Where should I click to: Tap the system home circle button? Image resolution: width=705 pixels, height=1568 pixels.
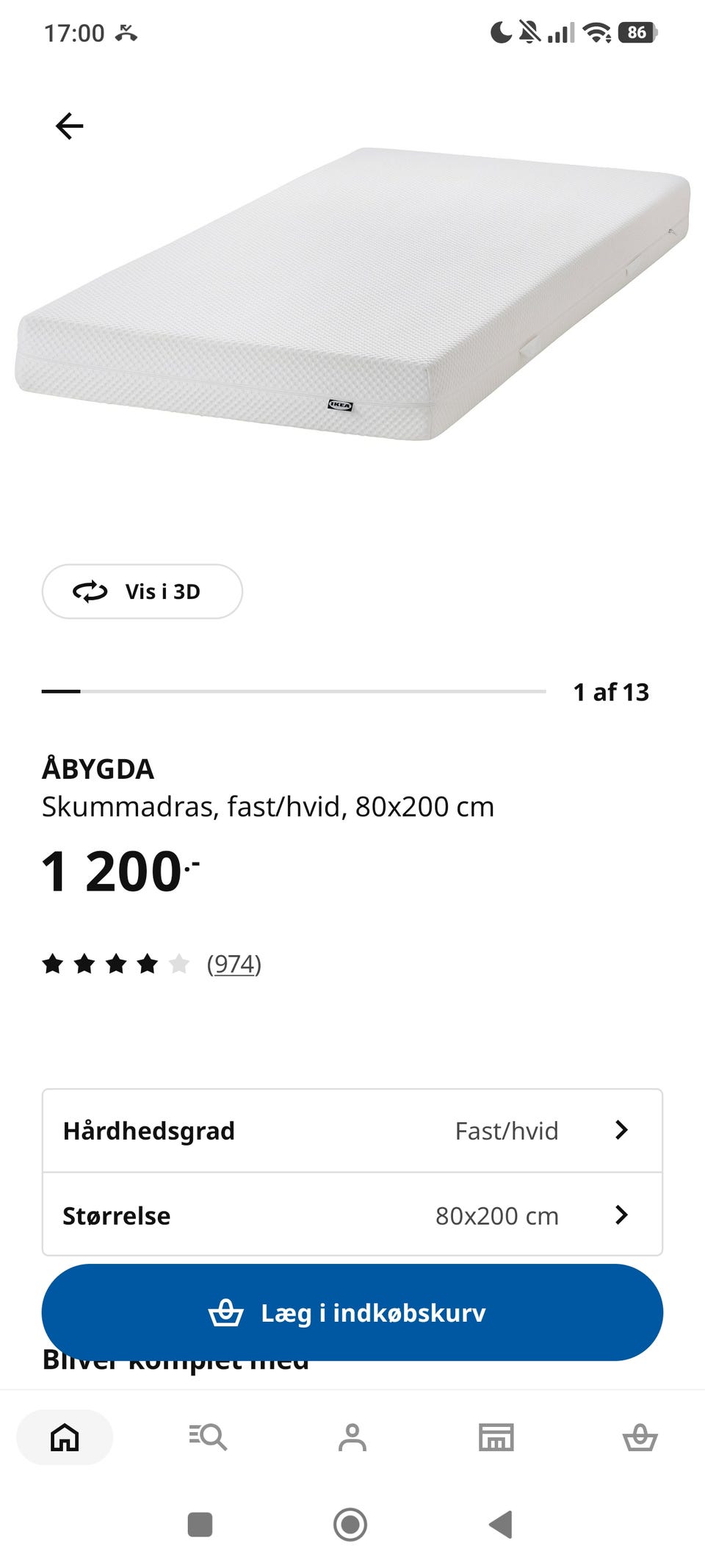pos(350,1525)
